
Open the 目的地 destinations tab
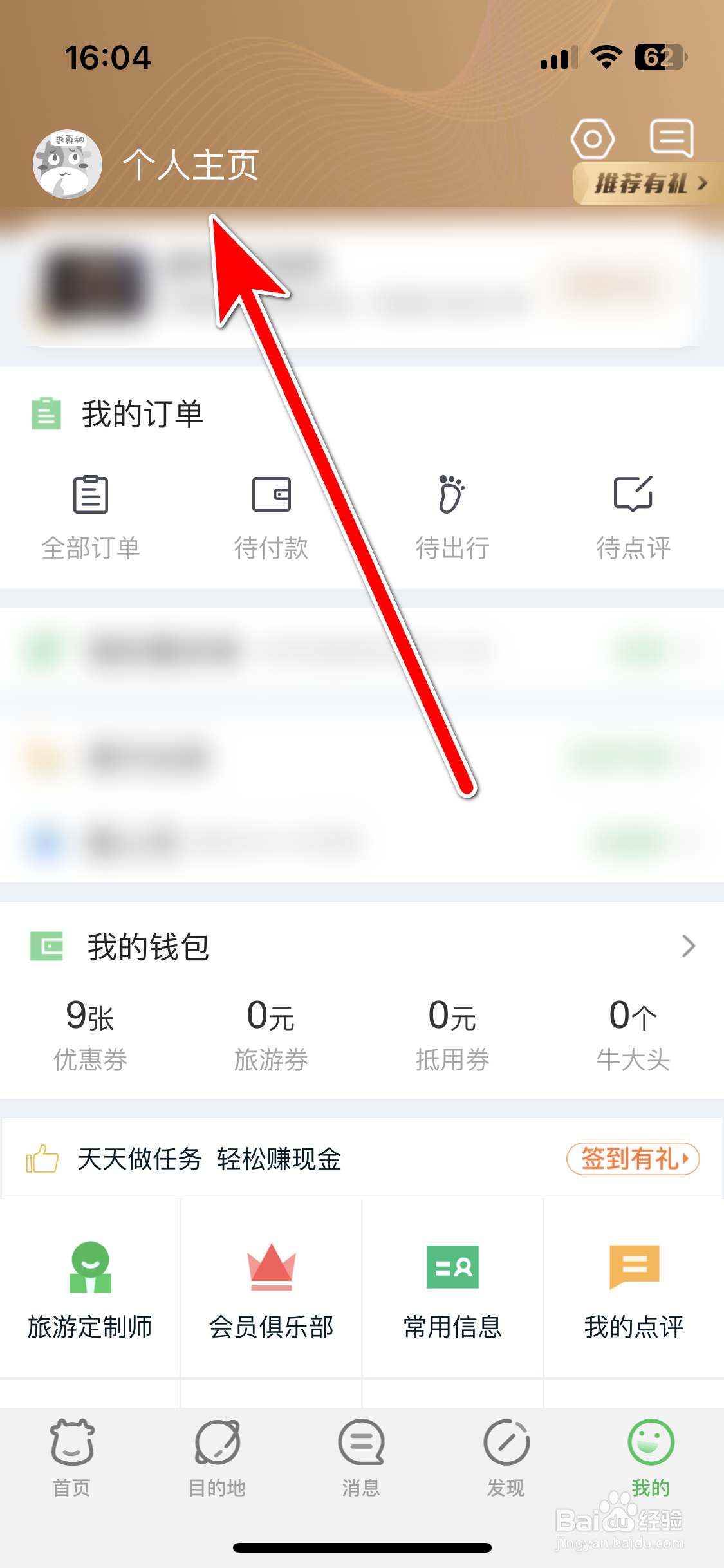(x=217, y=1458)
